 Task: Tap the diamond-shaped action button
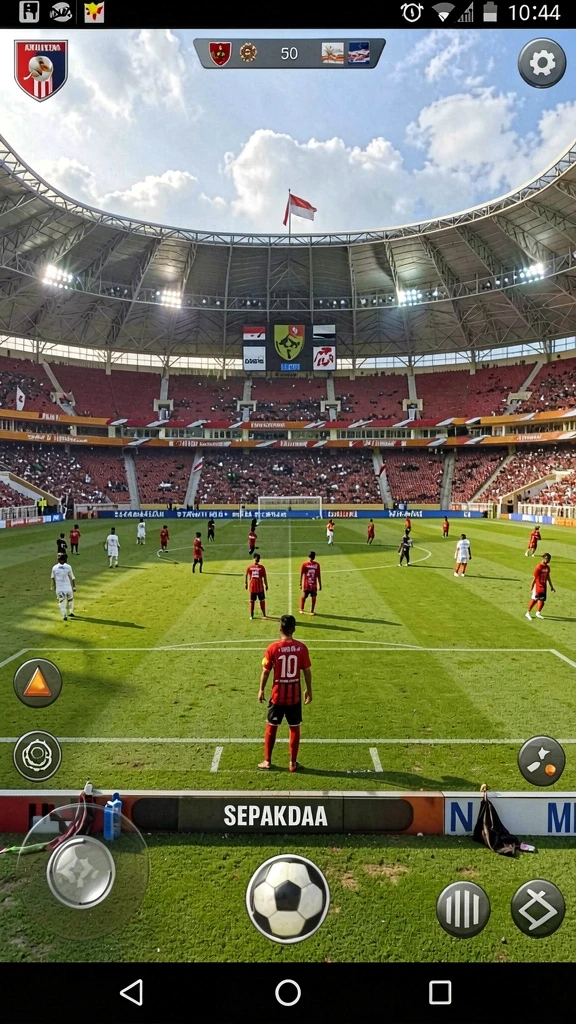tap(538, 908)
